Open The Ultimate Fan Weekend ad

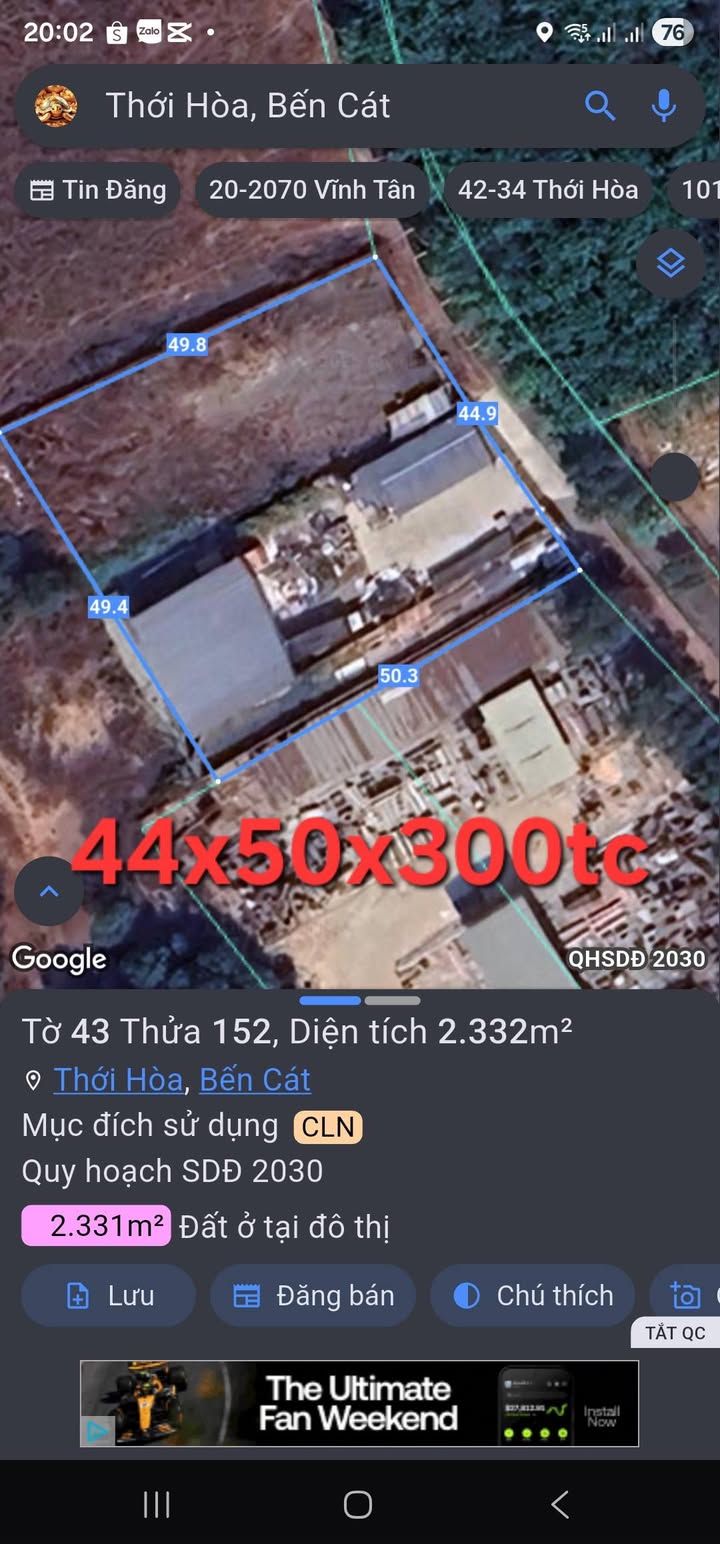[x=359, y=1403]
